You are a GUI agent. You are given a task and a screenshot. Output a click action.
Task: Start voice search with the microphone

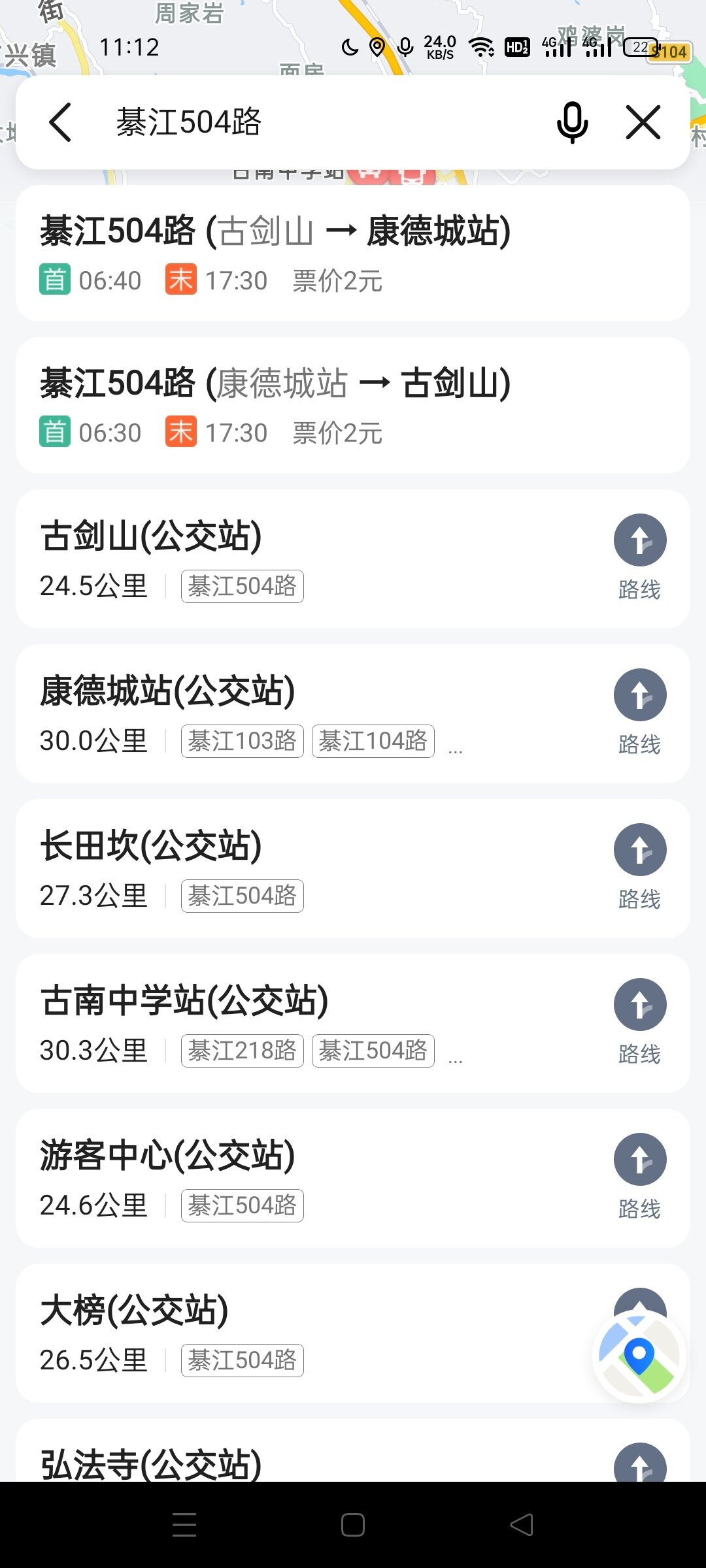pos(572,123)
